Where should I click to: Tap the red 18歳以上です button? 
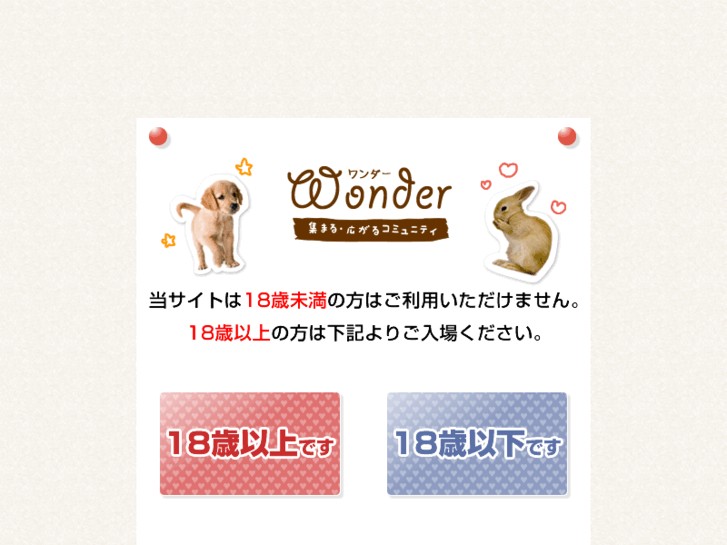click(250, 444)
